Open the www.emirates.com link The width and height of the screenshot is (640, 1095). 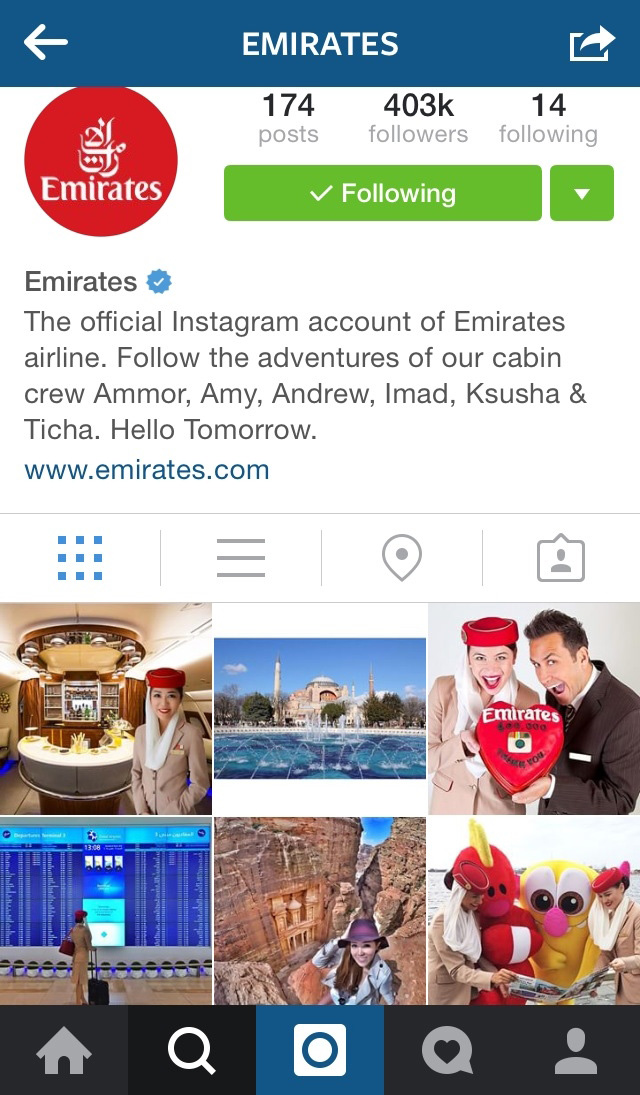click(x=147, y=470)
